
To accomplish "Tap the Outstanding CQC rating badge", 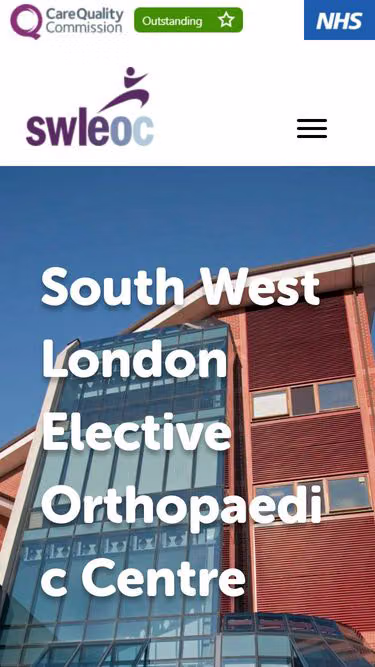I will [x=188, y=20].
